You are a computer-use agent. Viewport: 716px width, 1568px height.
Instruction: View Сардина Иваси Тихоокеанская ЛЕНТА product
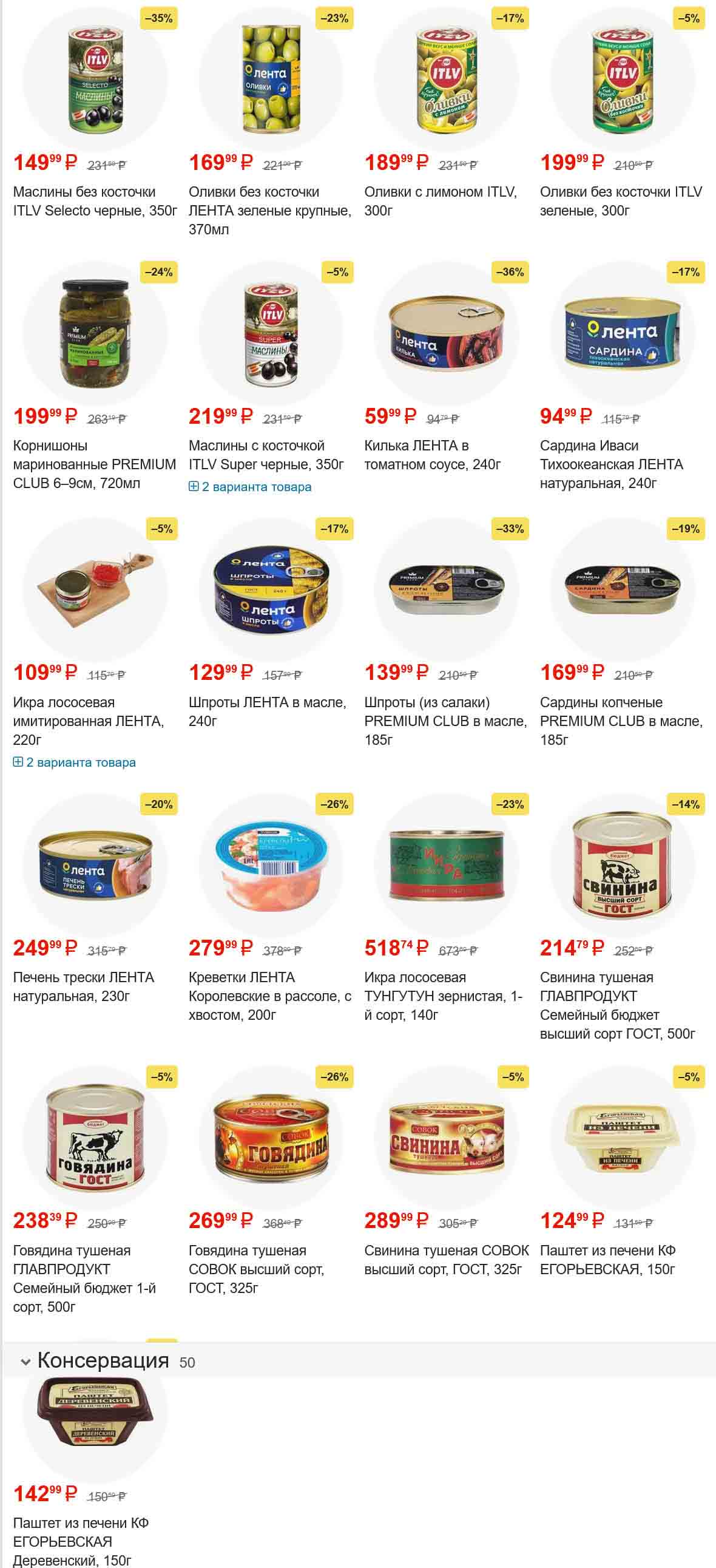[x=611, y=464]
